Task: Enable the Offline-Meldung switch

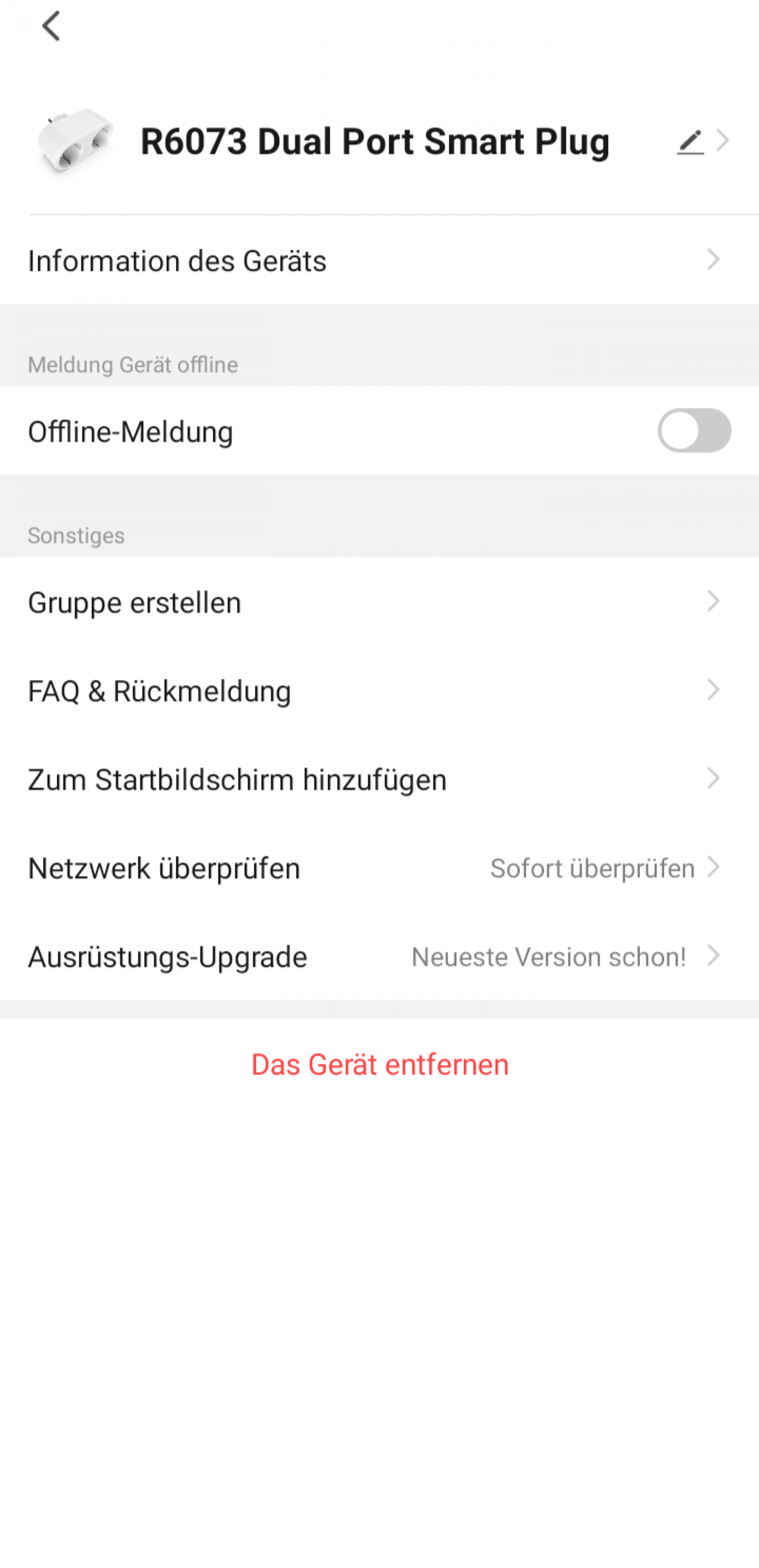Action: [x=694, y=430]
